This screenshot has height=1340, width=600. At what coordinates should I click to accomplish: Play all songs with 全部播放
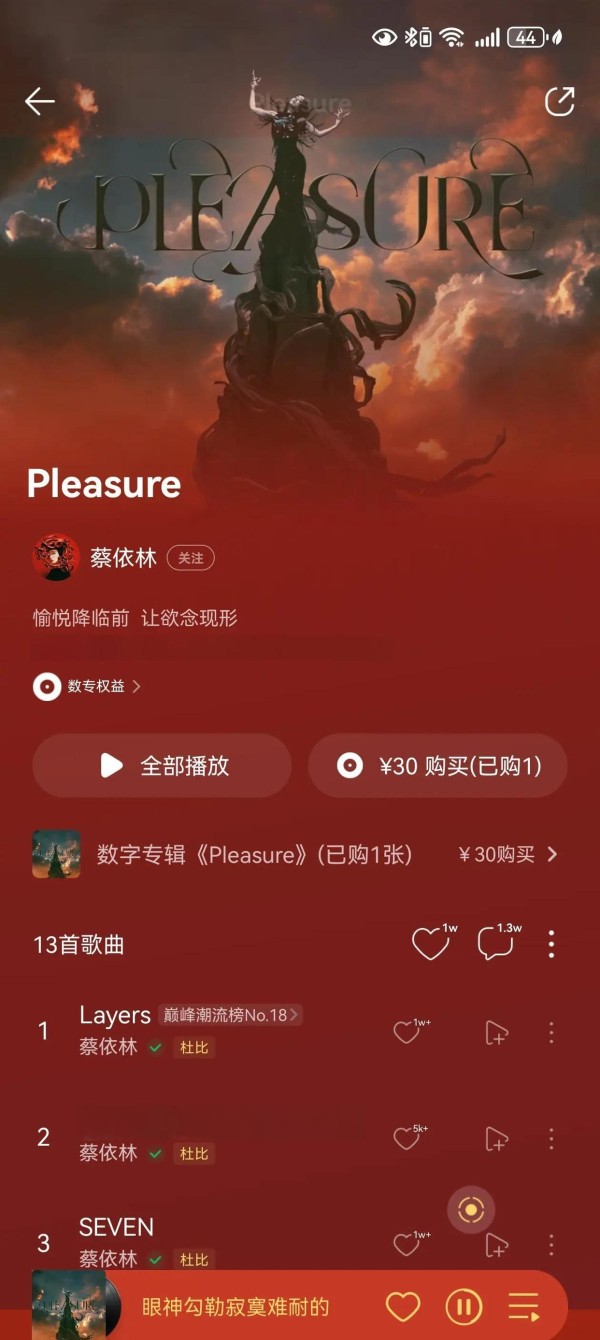162,766
